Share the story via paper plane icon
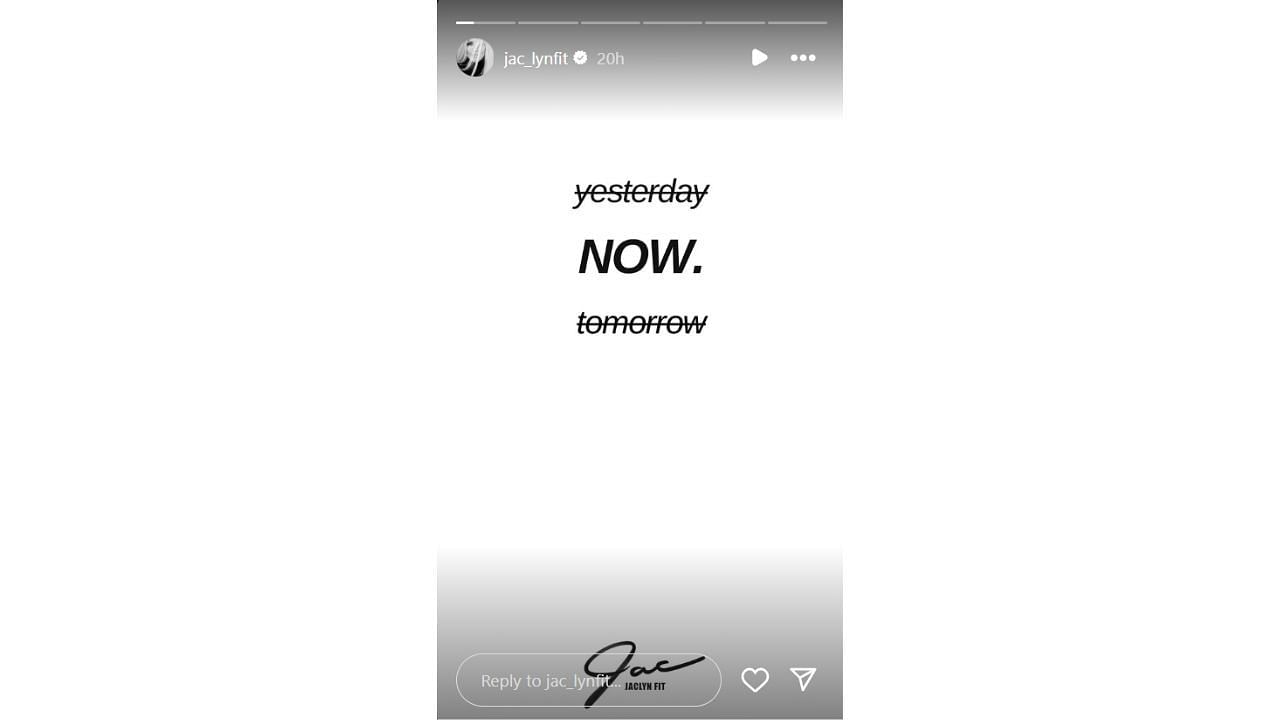Image resolution: width=1280 pixels, height=720 pixels. point(803,680)
